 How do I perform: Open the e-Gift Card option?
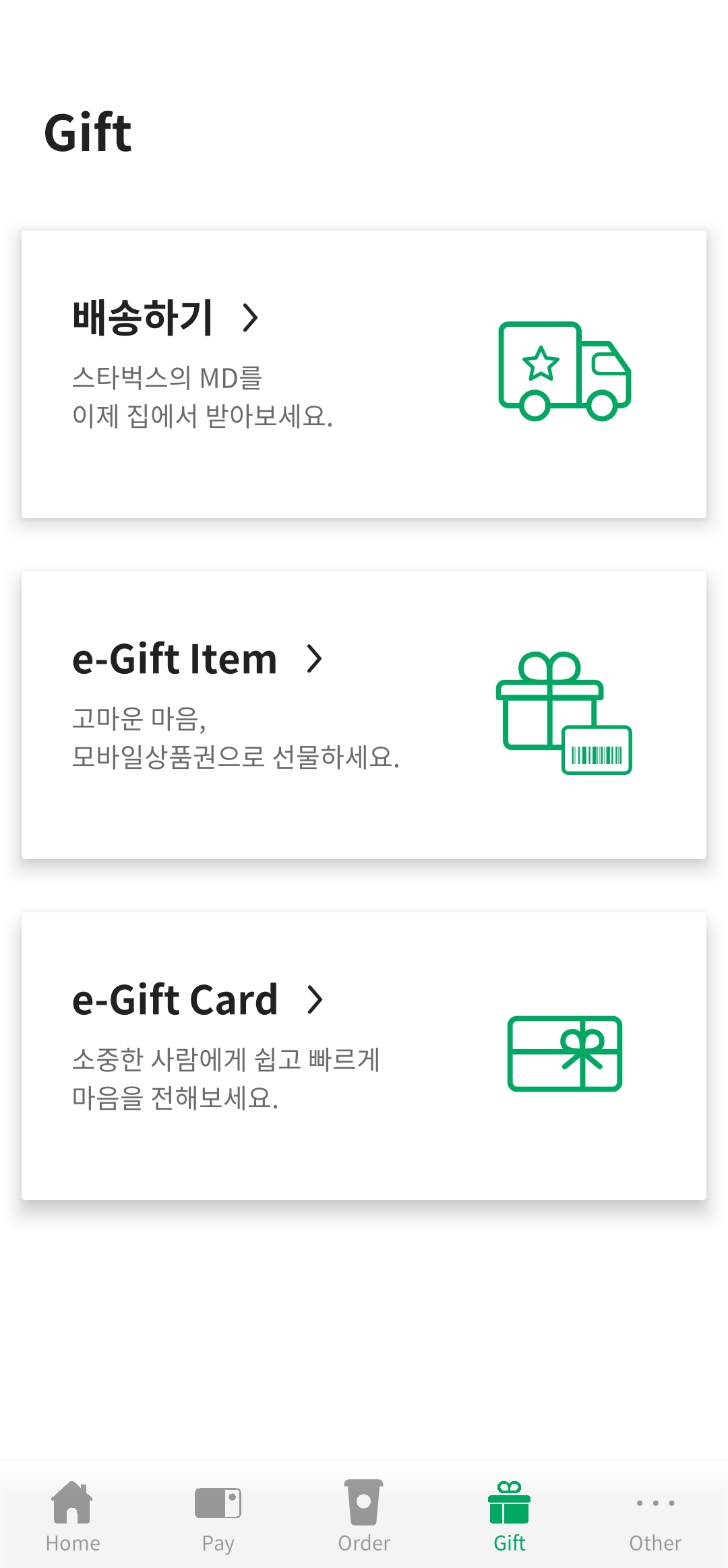[364, 1056]
